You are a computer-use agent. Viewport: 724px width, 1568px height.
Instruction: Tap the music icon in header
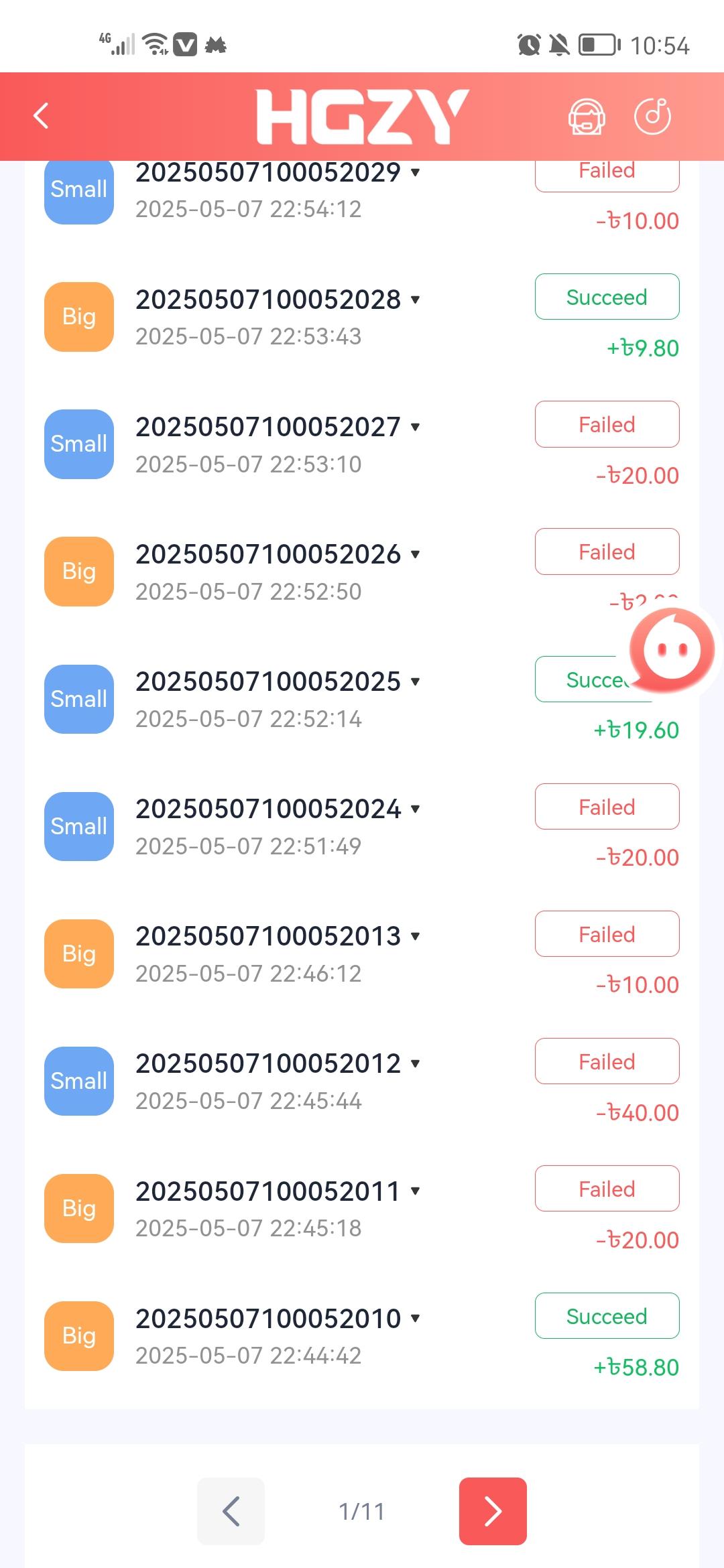(653, 117)
